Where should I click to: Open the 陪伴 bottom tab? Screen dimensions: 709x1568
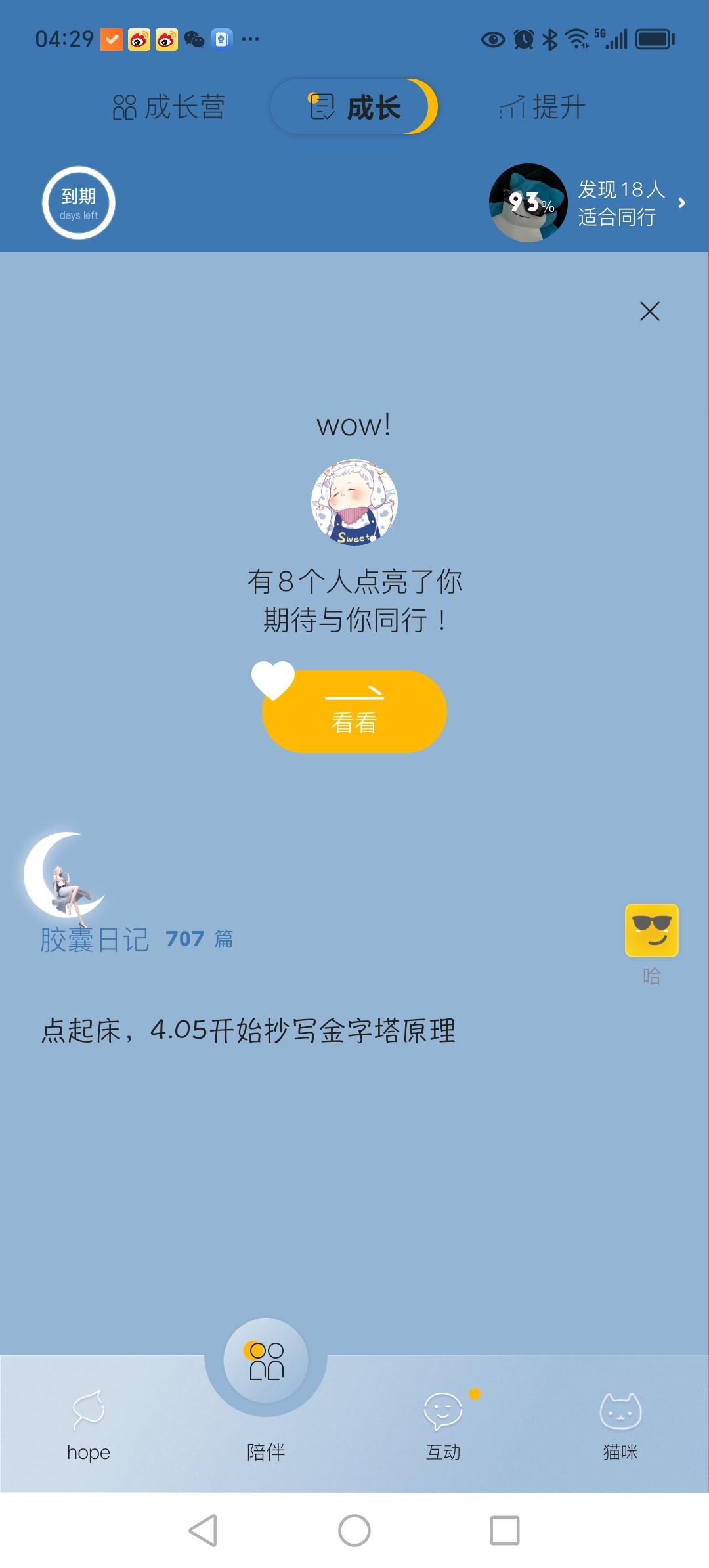pyautogui.click(x=266, y=1385)
